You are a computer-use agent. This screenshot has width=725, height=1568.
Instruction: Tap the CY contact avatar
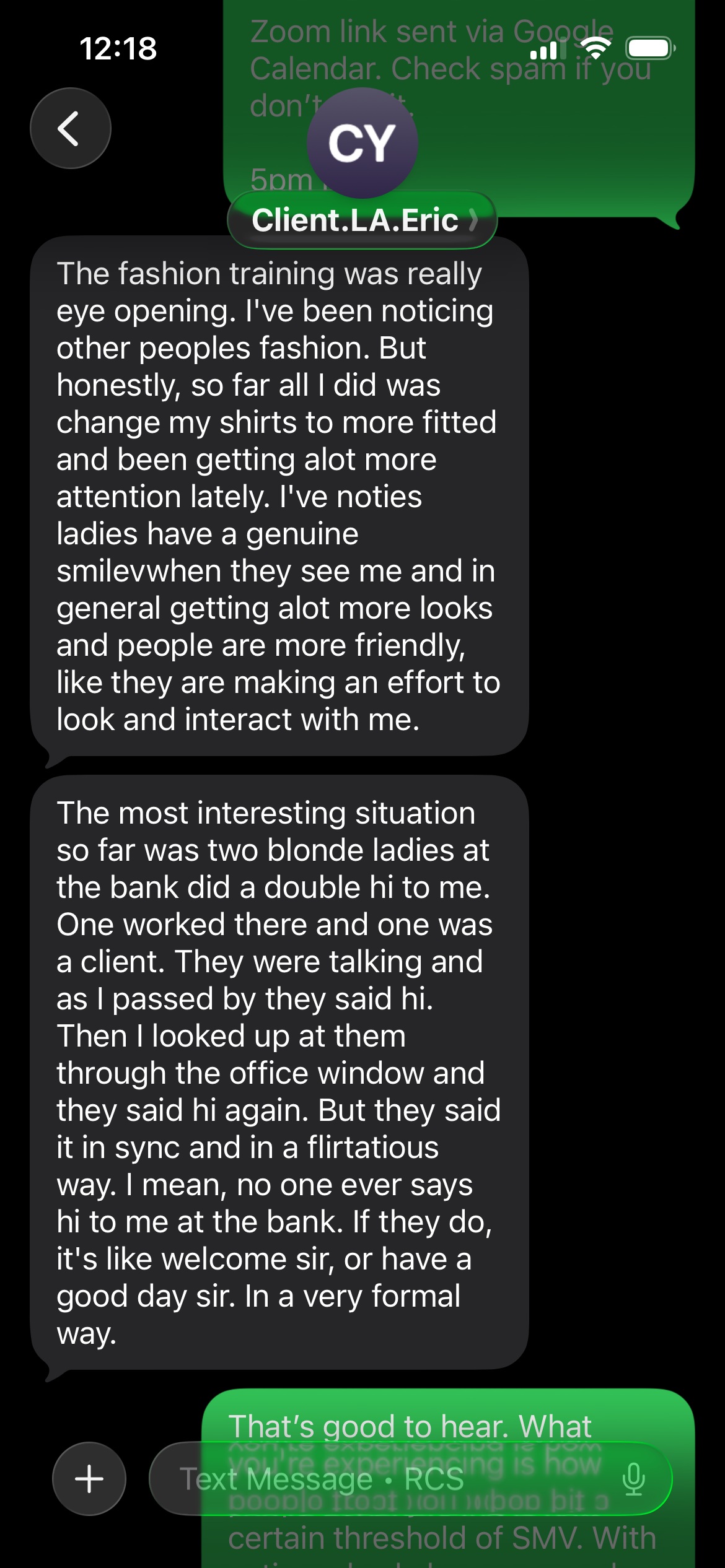tap(362, 142)
